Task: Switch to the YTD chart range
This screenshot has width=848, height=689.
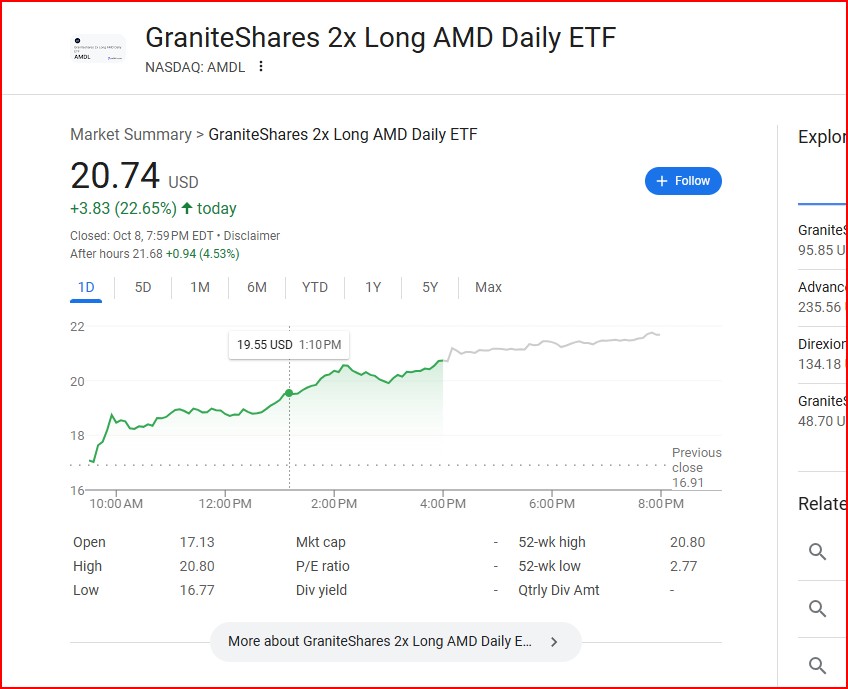Action: coord(315,287)
